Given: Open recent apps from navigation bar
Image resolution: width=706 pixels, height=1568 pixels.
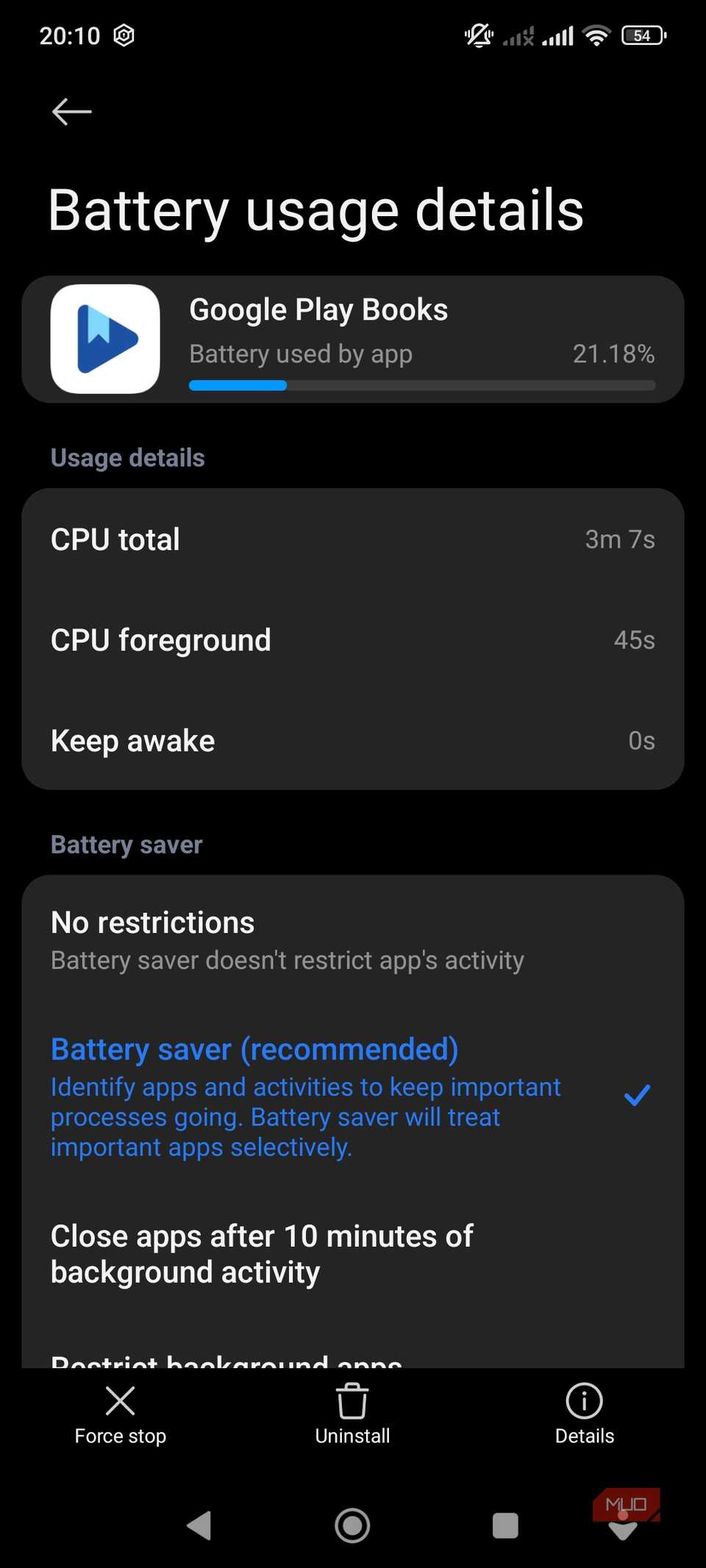Looking at the screenshot, I should 505,1525.
